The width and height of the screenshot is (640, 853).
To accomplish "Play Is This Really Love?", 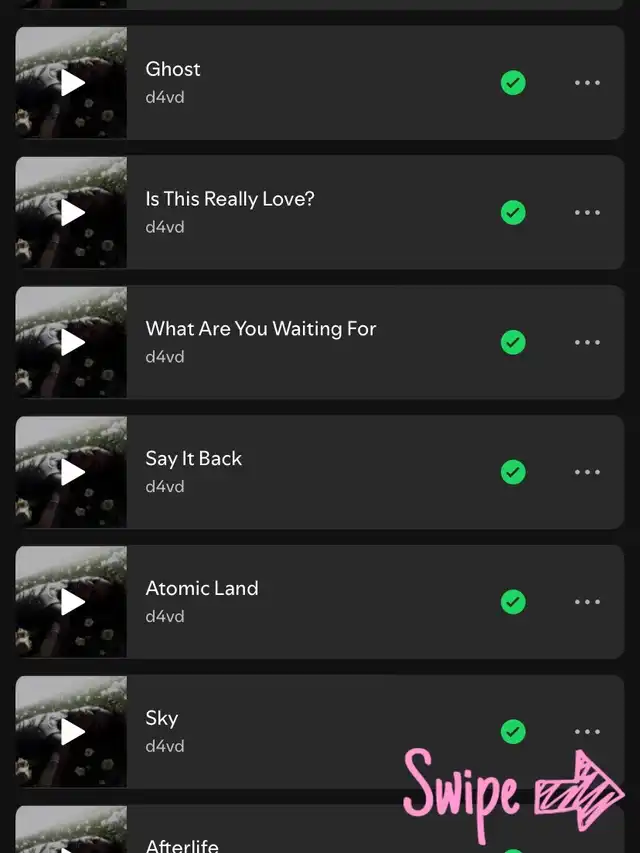I will click(x=72, y=213).
